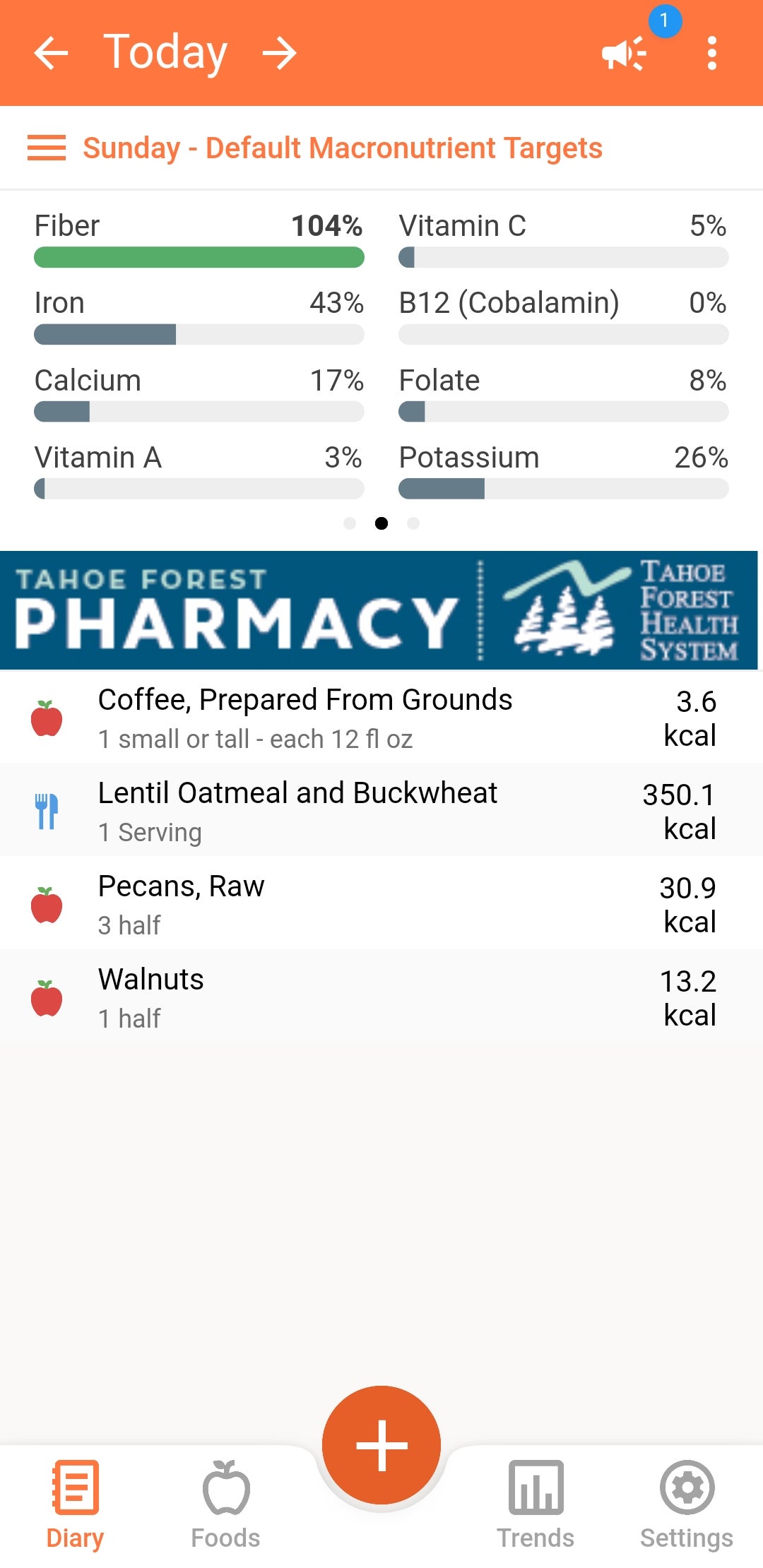763x1568 pixels.
Task: Select the Diary tab
Action: [x=75, y=1504]
